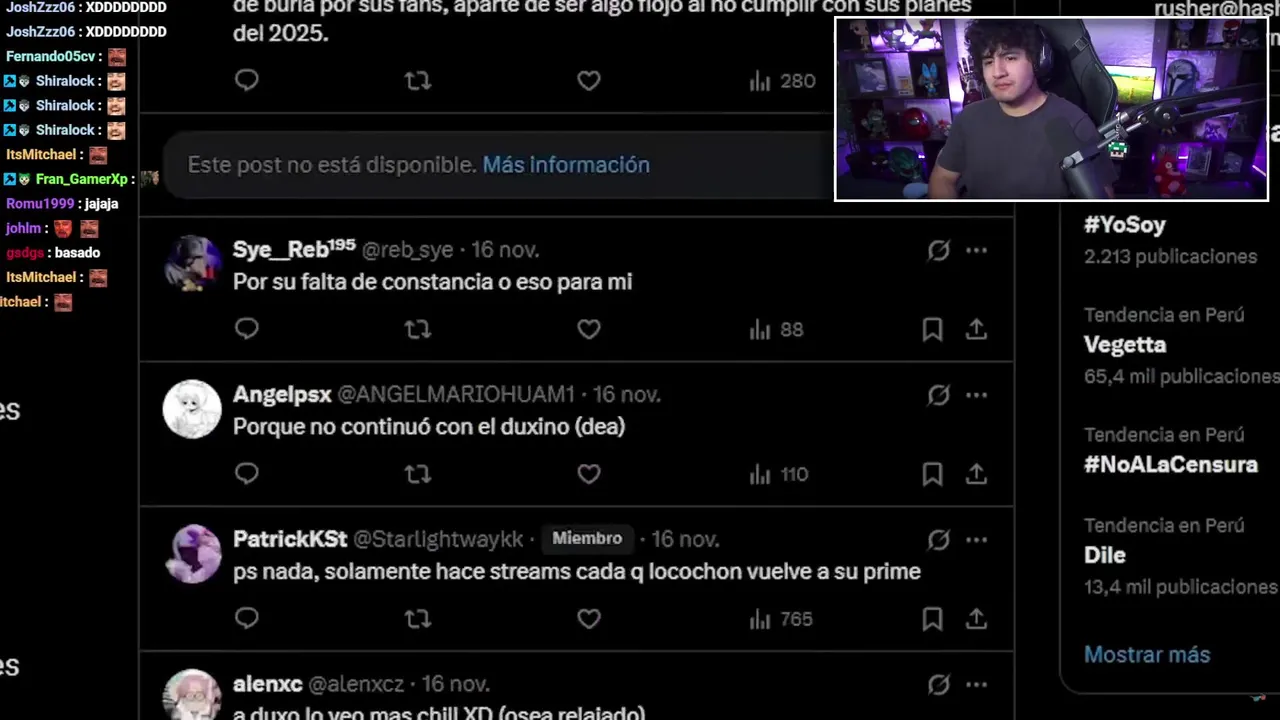The width and height of the screenshot is (1280, 720).
Task: Open alenxc's profile avatar
Action: 192,695
